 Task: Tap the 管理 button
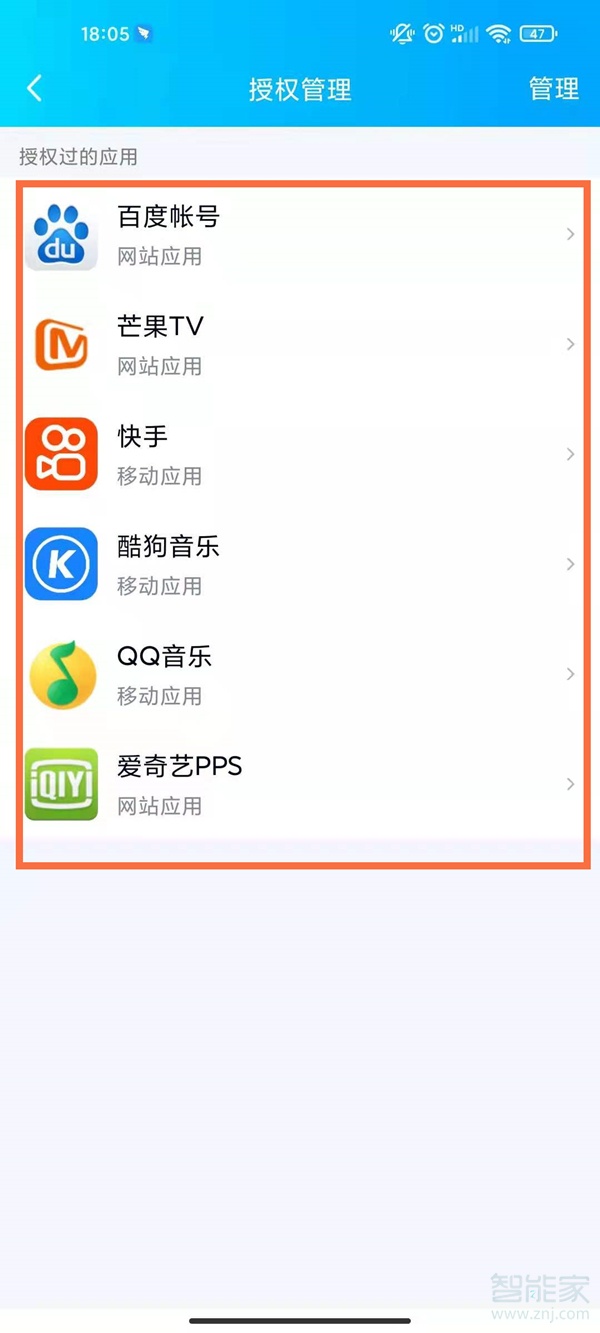tap(554, 89)
